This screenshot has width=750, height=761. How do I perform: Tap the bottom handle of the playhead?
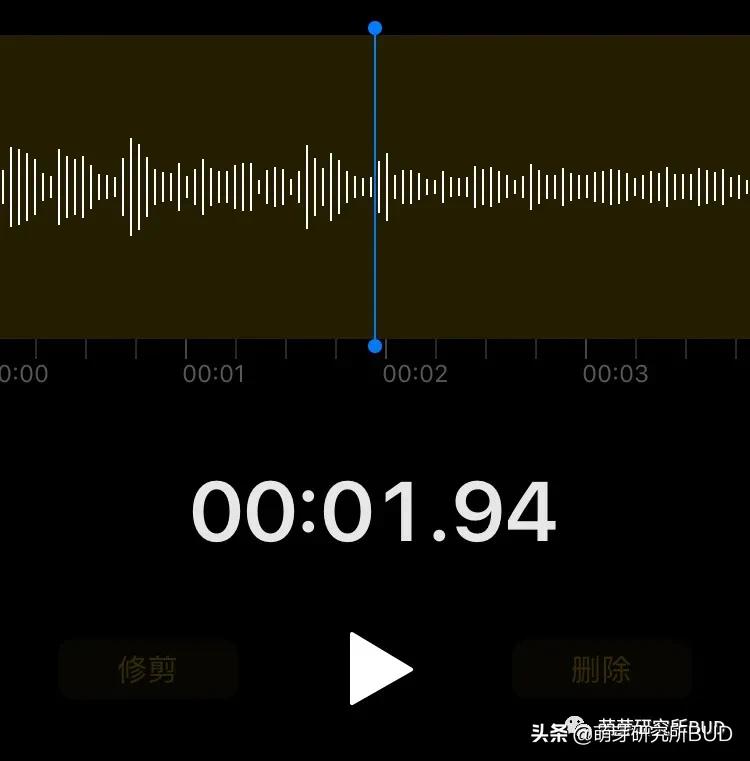point(375,345)
